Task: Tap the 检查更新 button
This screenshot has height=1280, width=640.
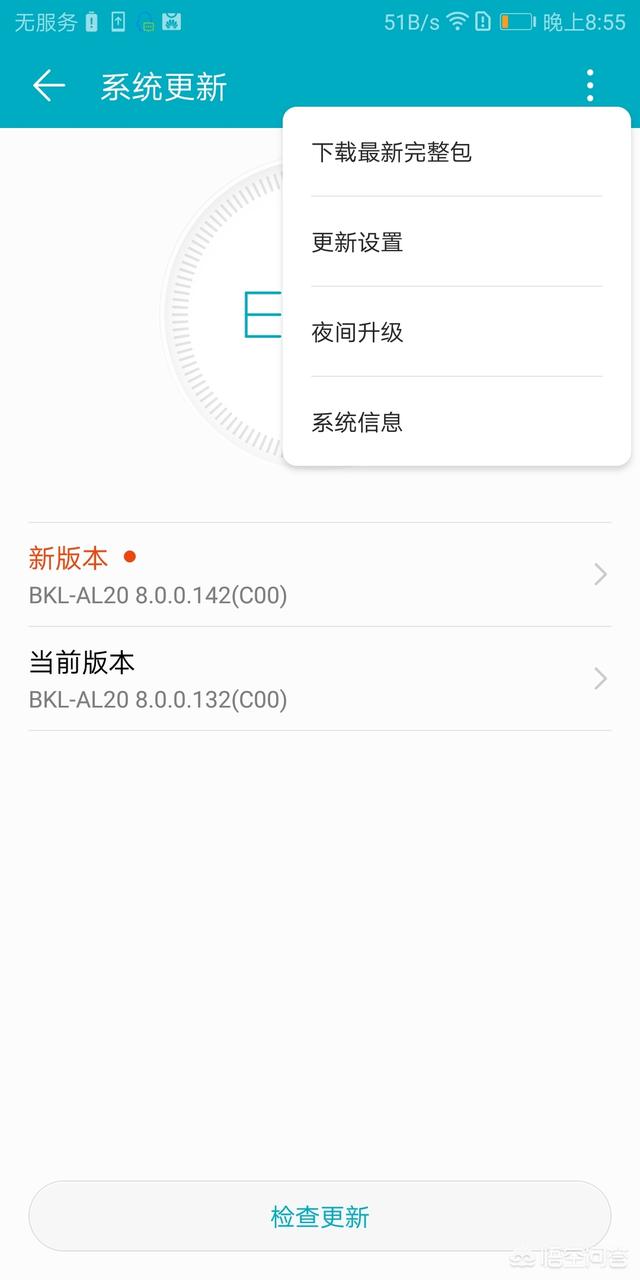Action: point(320,1216)
